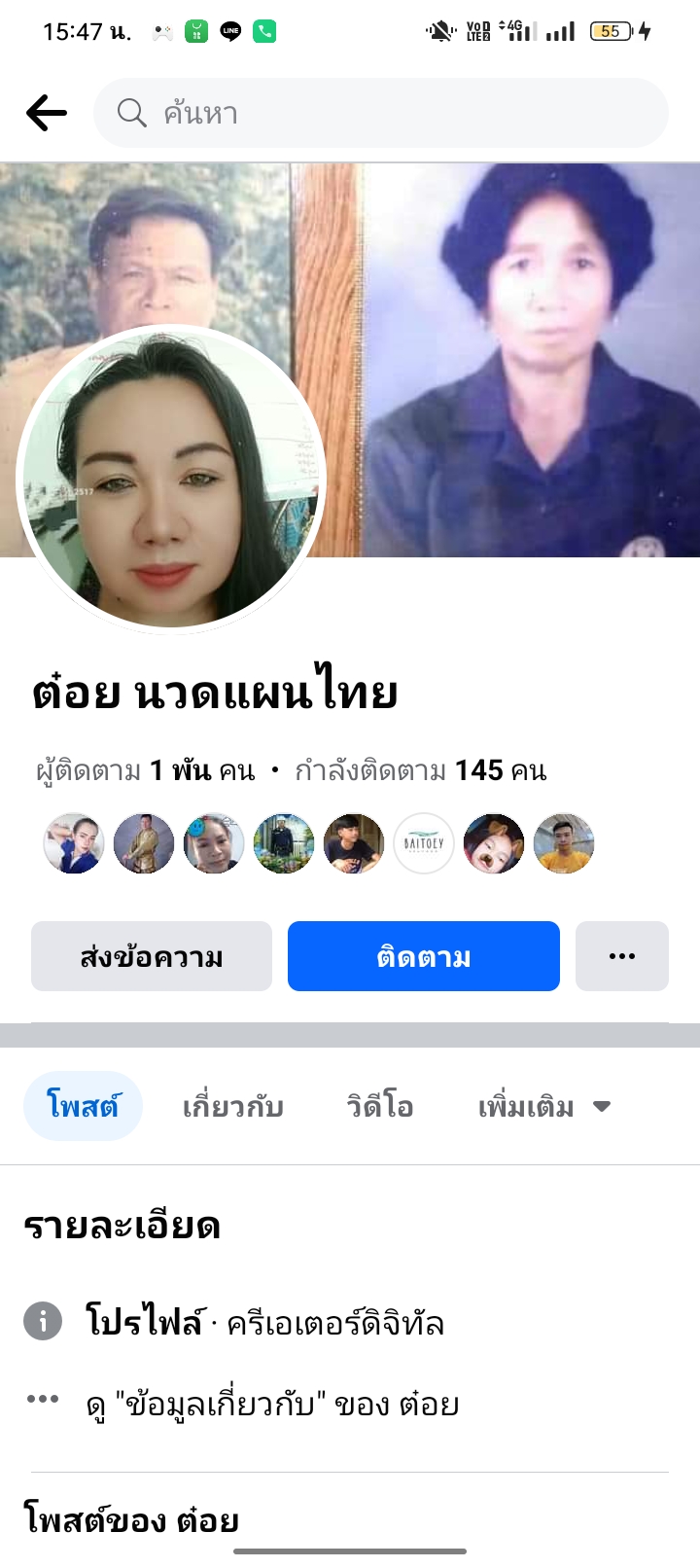View the กำลังติดตาม 145 คน list

tap(420, 771)
